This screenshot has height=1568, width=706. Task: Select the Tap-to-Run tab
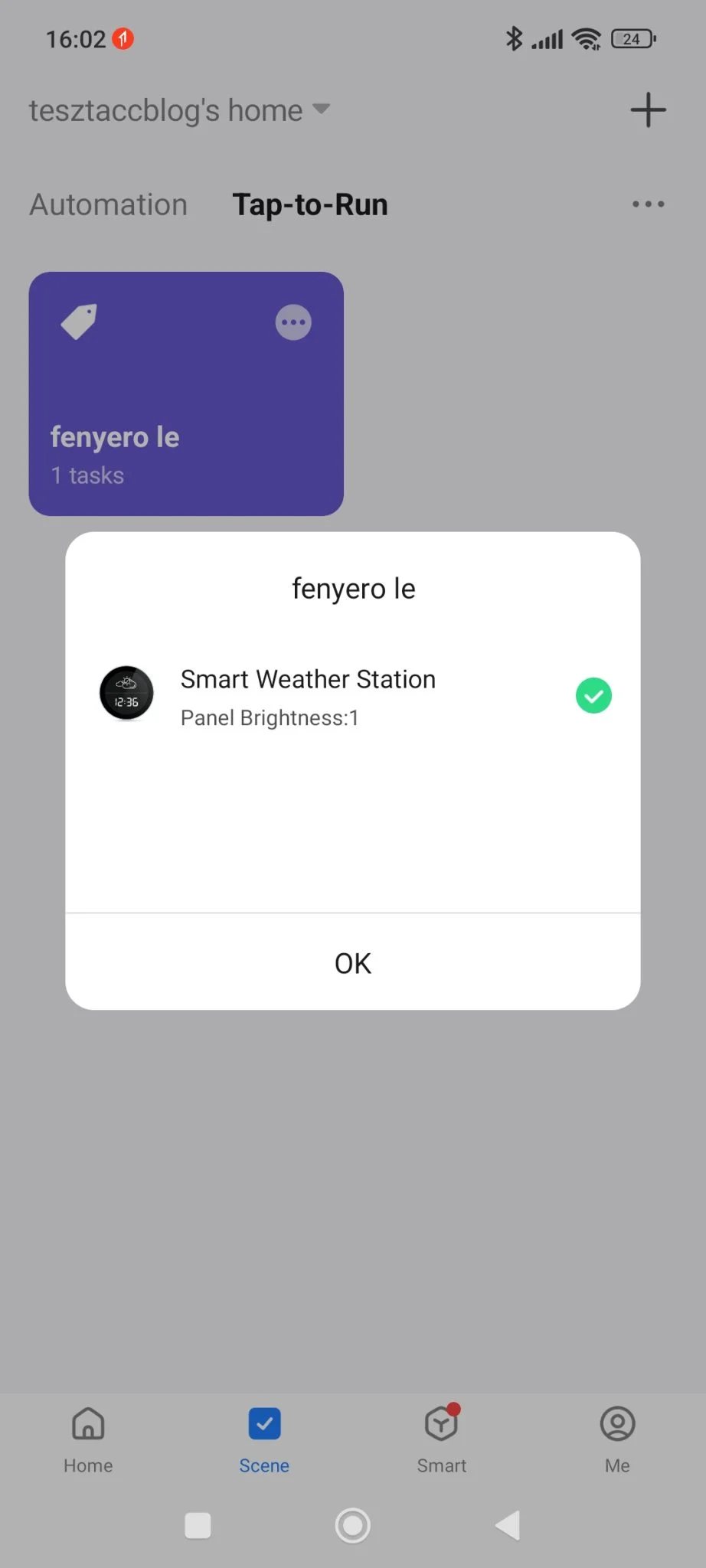(310, 205)
